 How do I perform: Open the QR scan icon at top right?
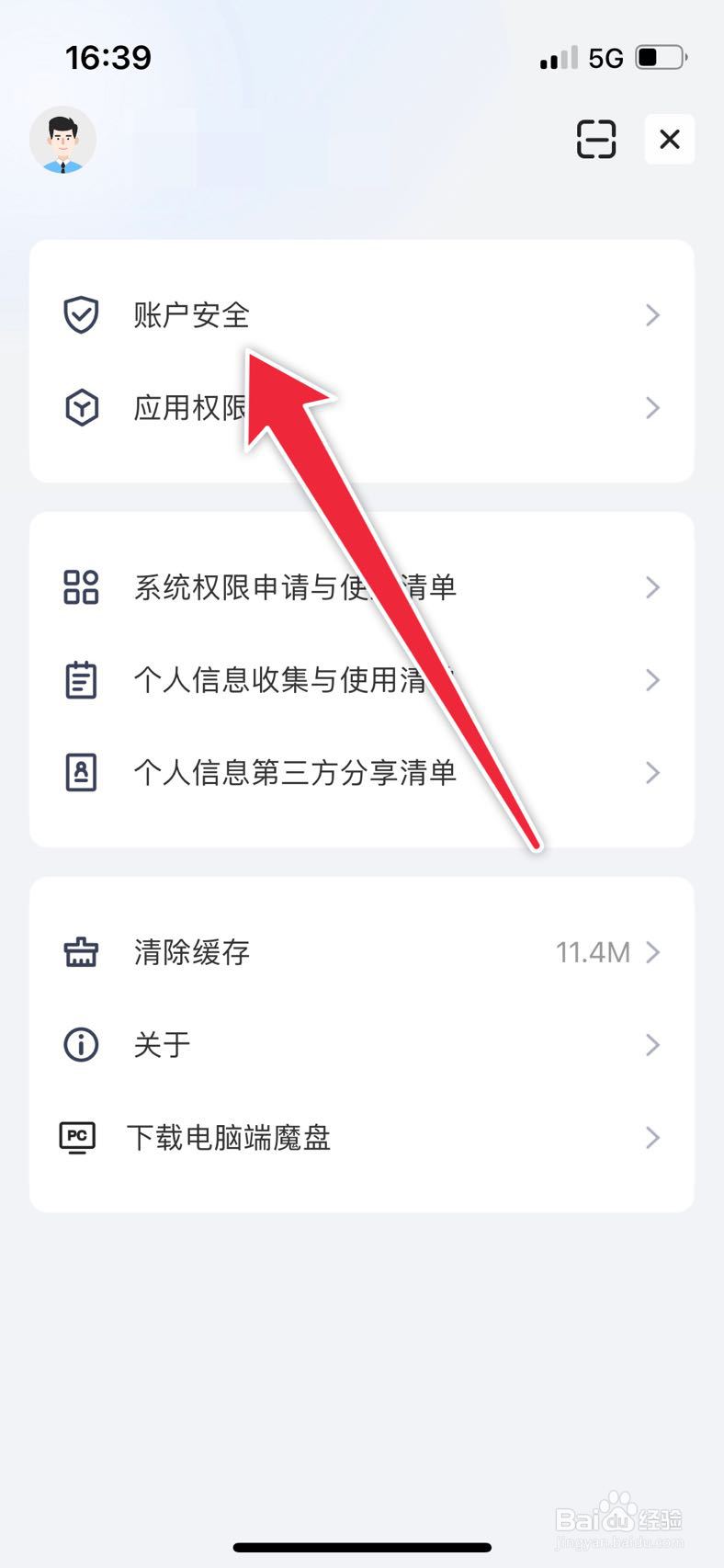tap(595, 140)
